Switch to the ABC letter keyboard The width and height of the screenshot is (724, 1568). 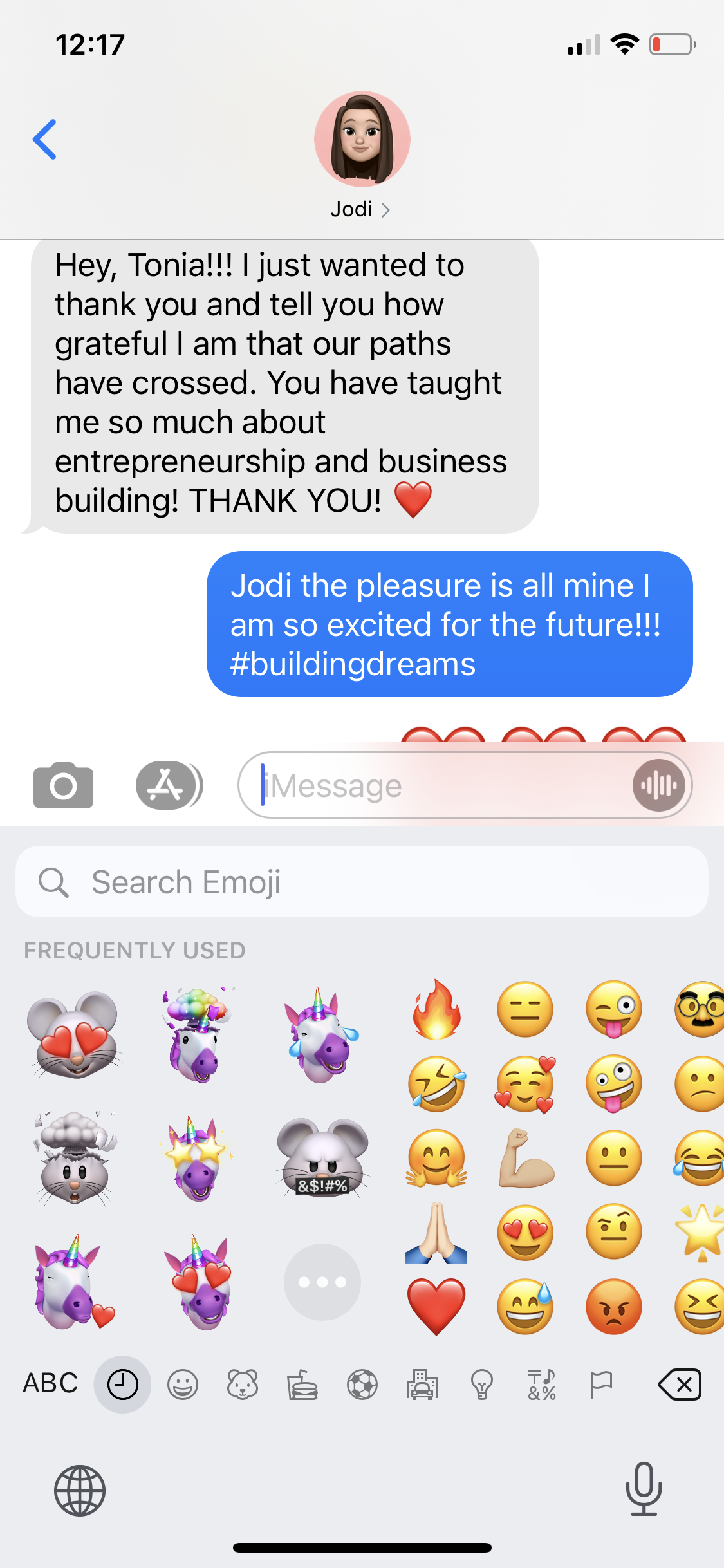(50, 1383)
